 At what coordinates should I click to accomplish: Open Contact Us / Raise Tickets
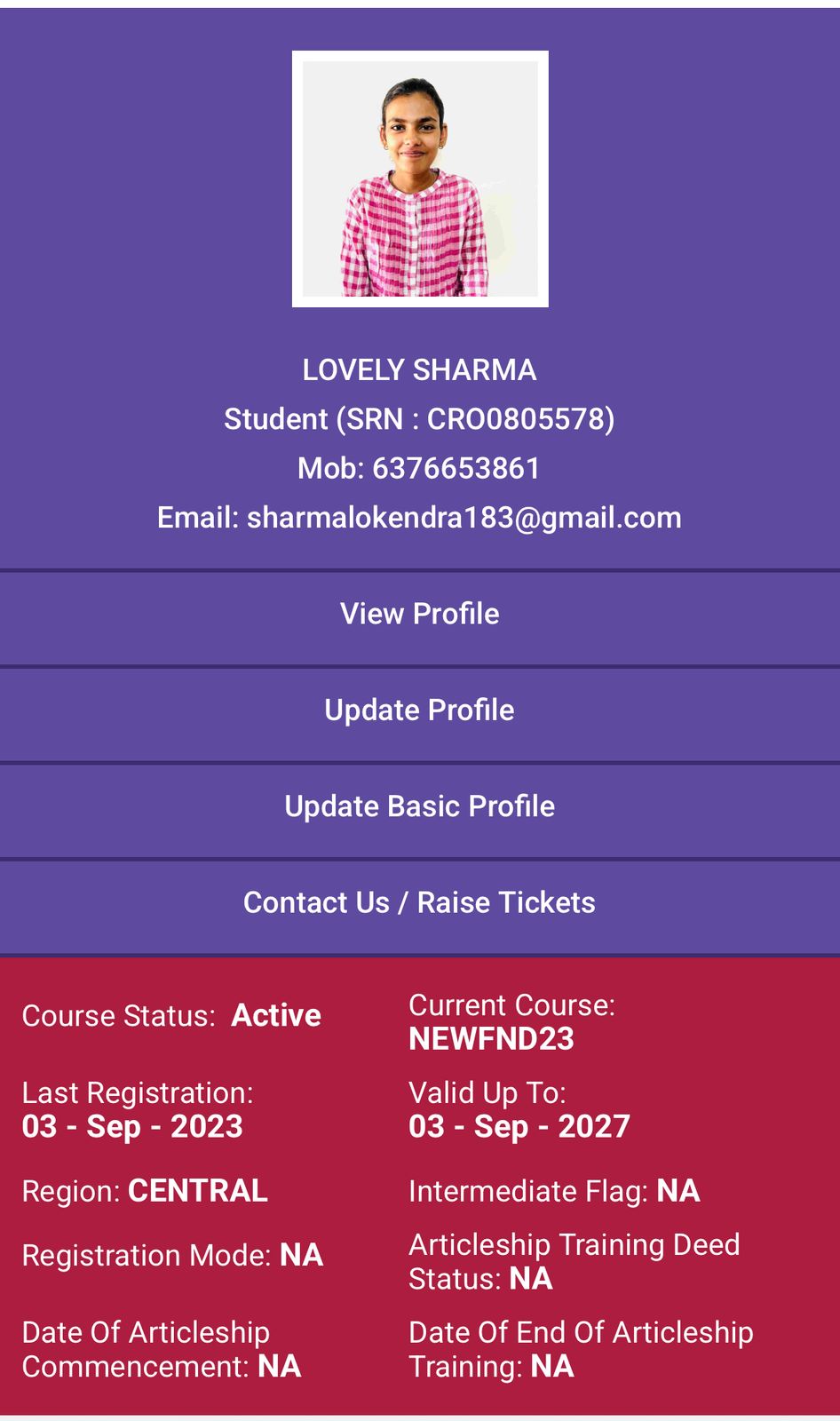pos(419,902)
